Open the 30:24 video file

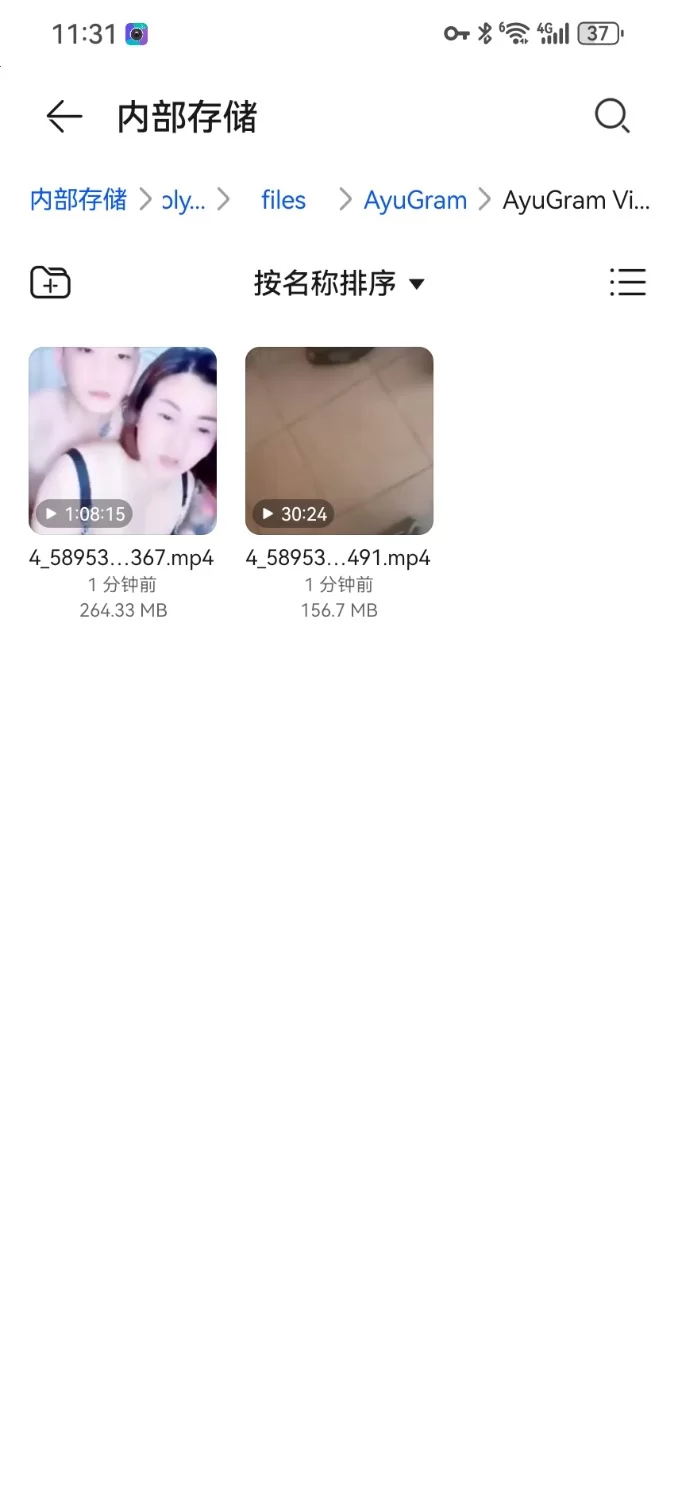coord(339,441)
